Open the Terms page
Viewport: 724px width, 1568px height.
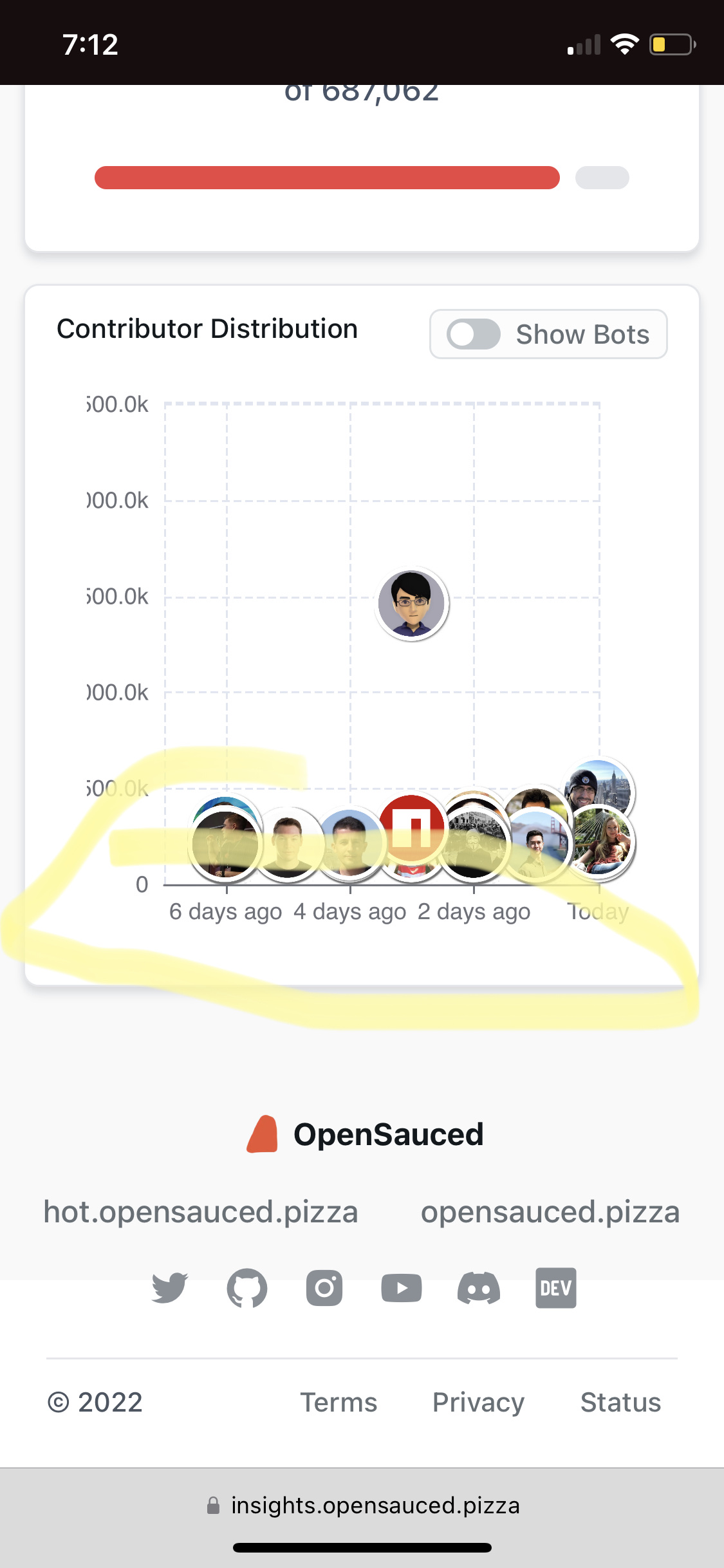pos(339,1401)
